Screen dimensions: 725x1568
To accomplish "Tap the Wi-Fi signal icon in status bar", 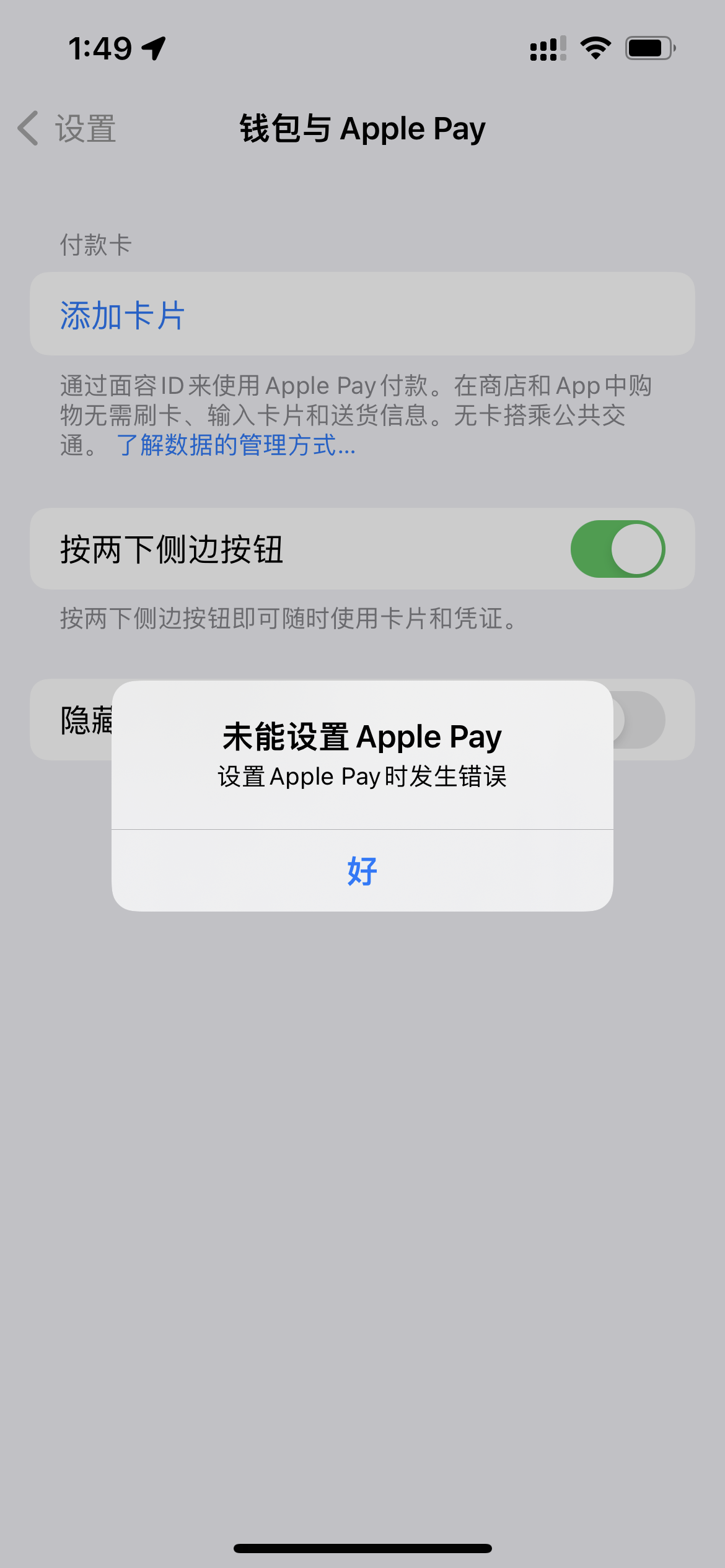I will click(x=594, y=48).
